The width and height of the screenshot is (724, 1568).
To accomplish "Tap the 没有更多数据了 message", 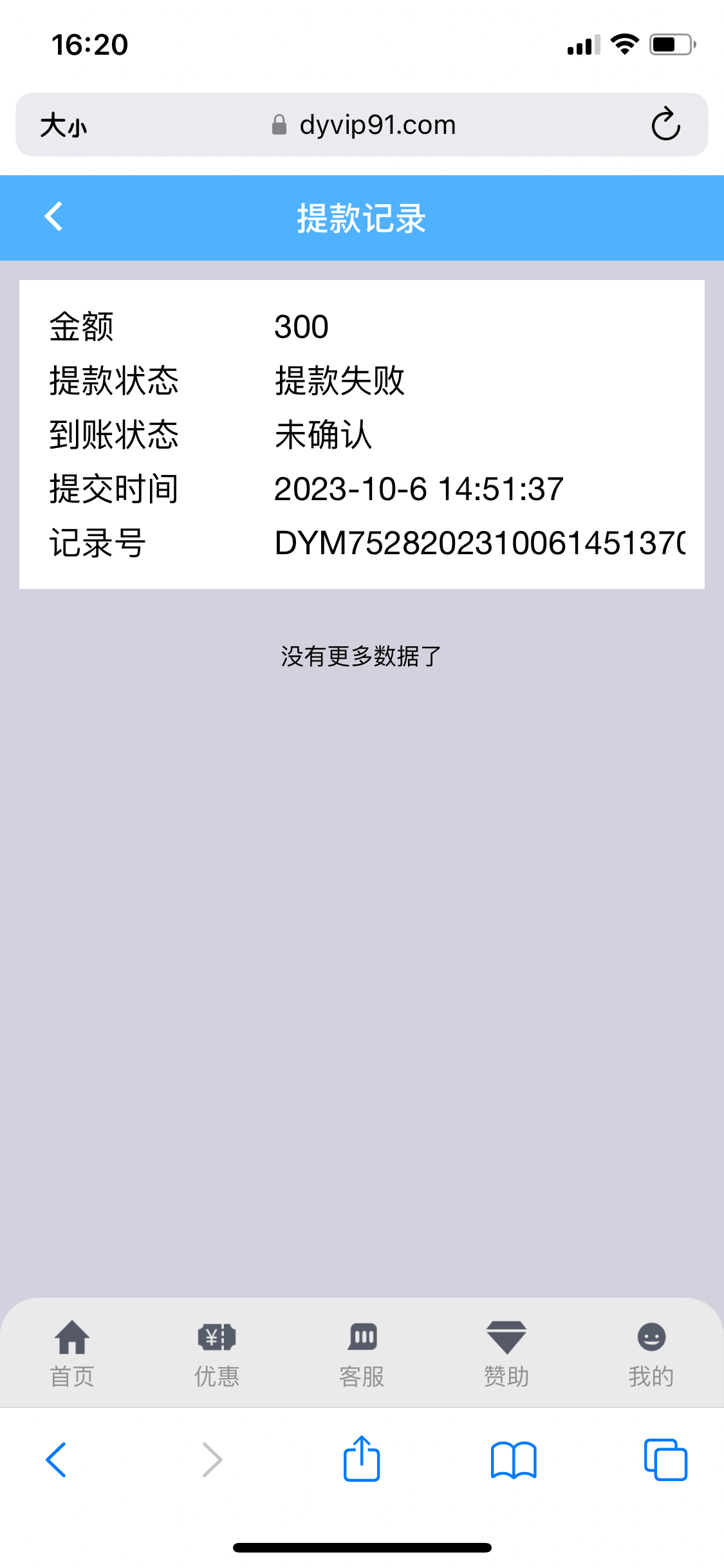I will 362,655.
